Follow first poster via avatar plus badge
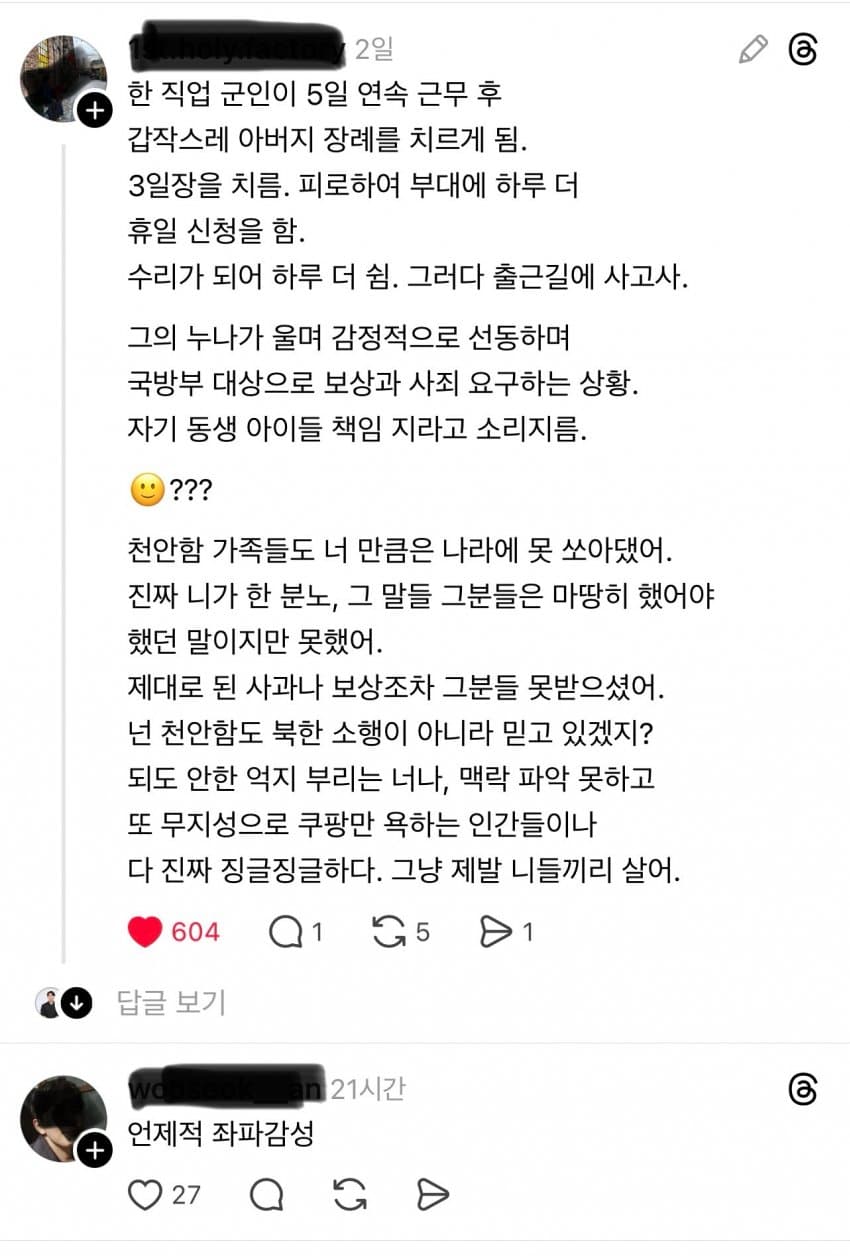 [x=94, y=111]
